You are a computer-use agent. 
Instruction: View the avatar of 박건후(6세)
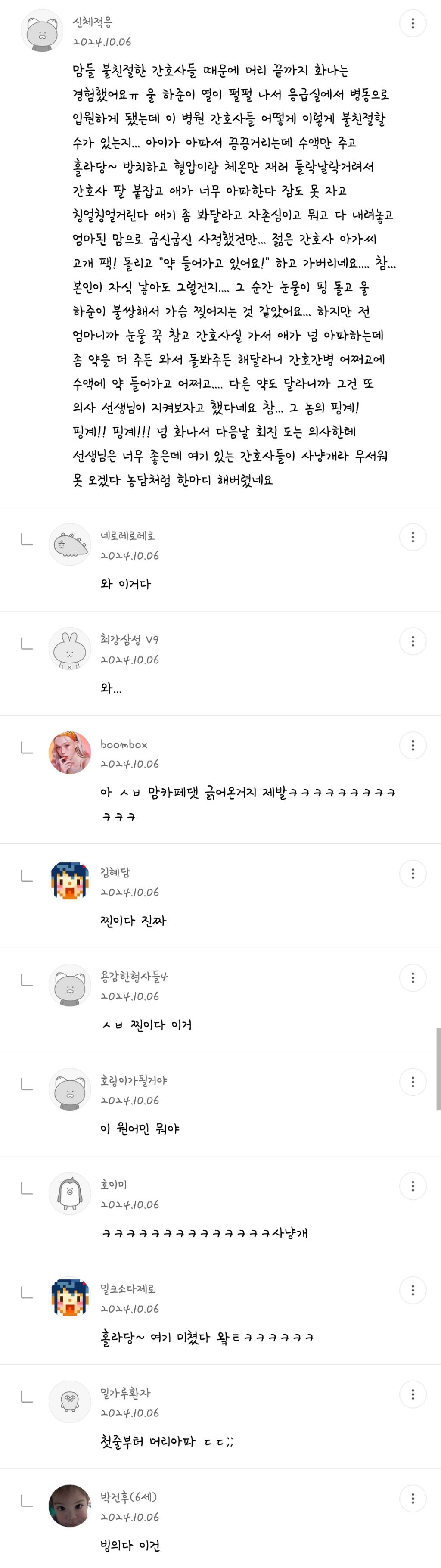tap(69, 1506)
